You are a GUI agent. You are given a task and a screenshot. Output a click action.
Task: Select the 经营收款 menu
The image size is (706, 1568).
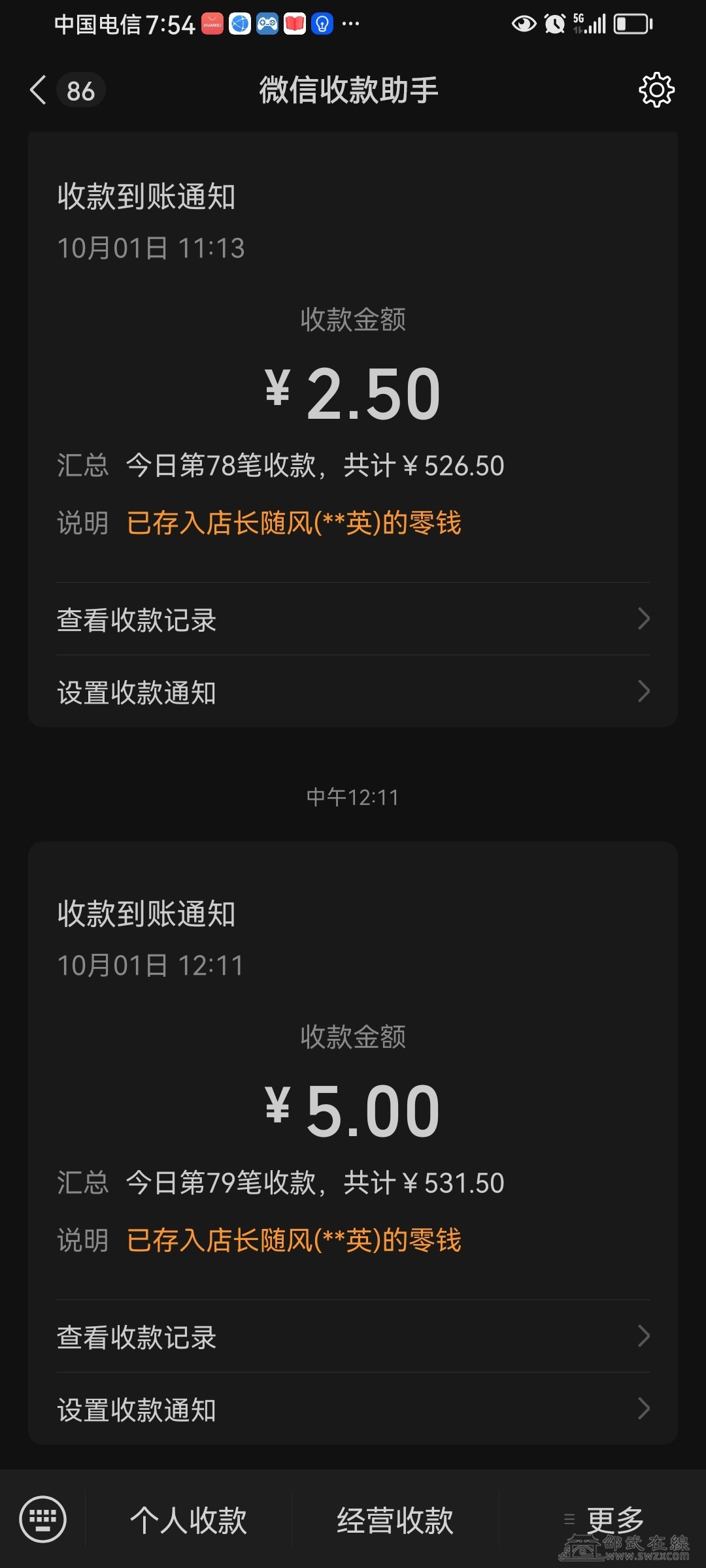coord(395,1520)
